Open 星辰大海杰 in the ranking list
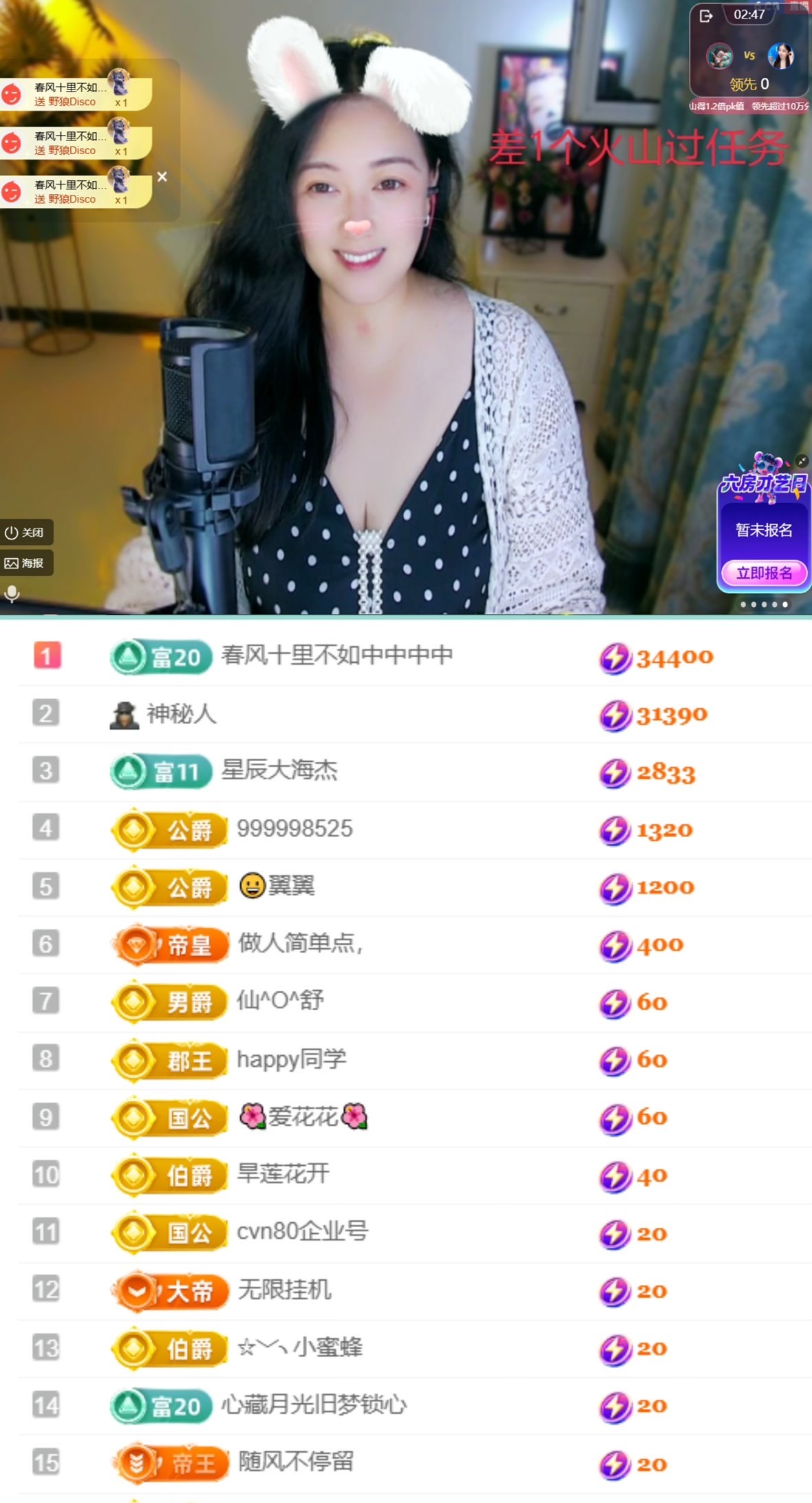Viewport: 812px width, 1503px height. coord(279,771)
